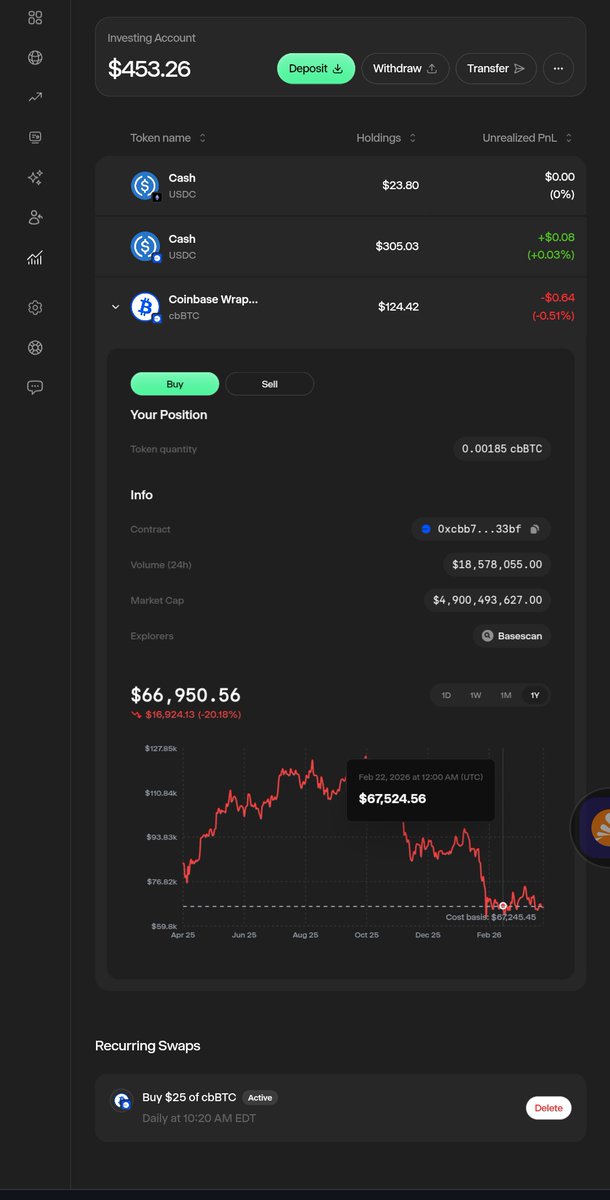The height and width of the screenshot is (1200, 610).
Task: Switch the chart to 1W
Action: pos(476,695)
